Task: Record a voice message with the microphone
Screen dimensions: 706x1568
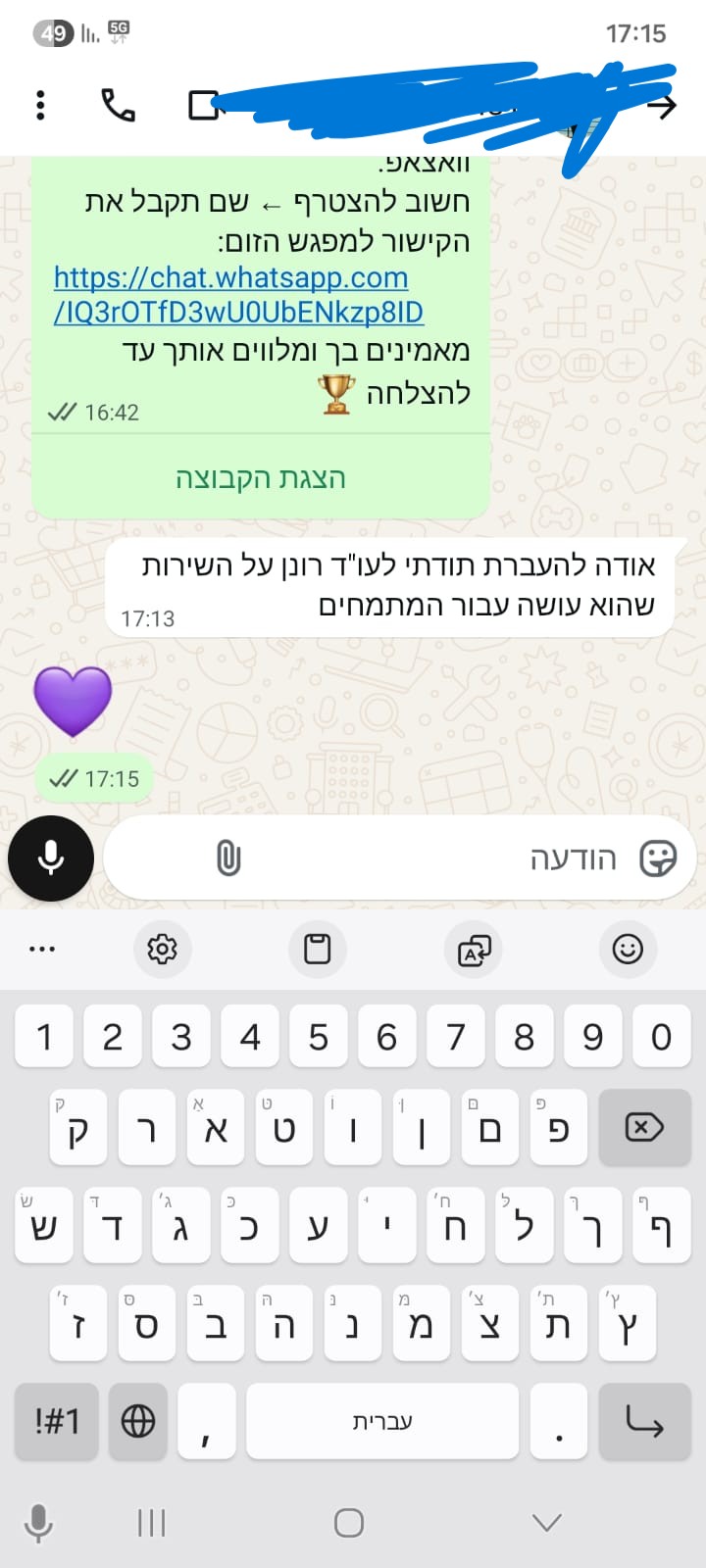Action: (x=51, y=858)
